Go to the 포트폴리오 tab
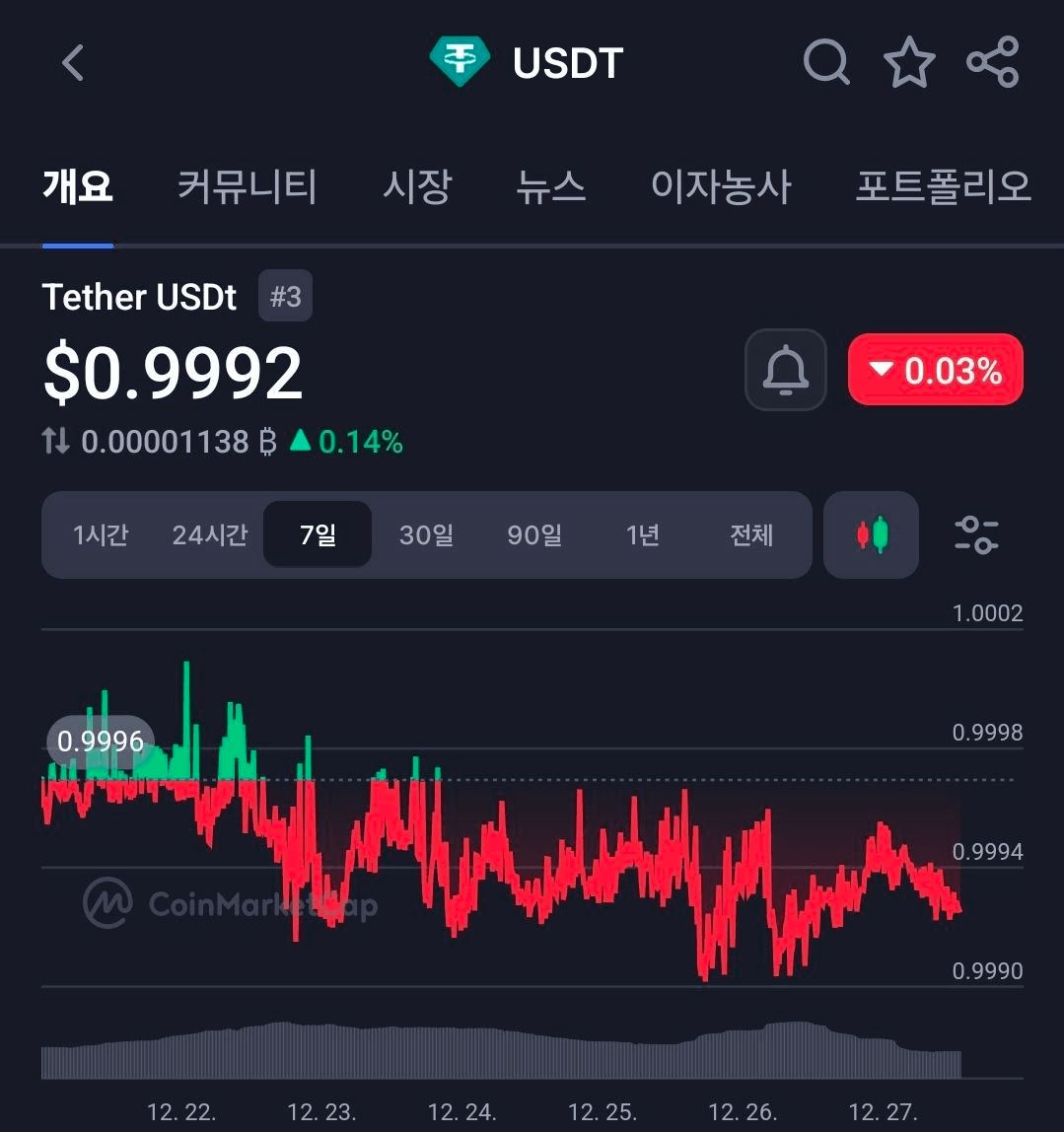The image size is (1064, 1132). point(942,186)
